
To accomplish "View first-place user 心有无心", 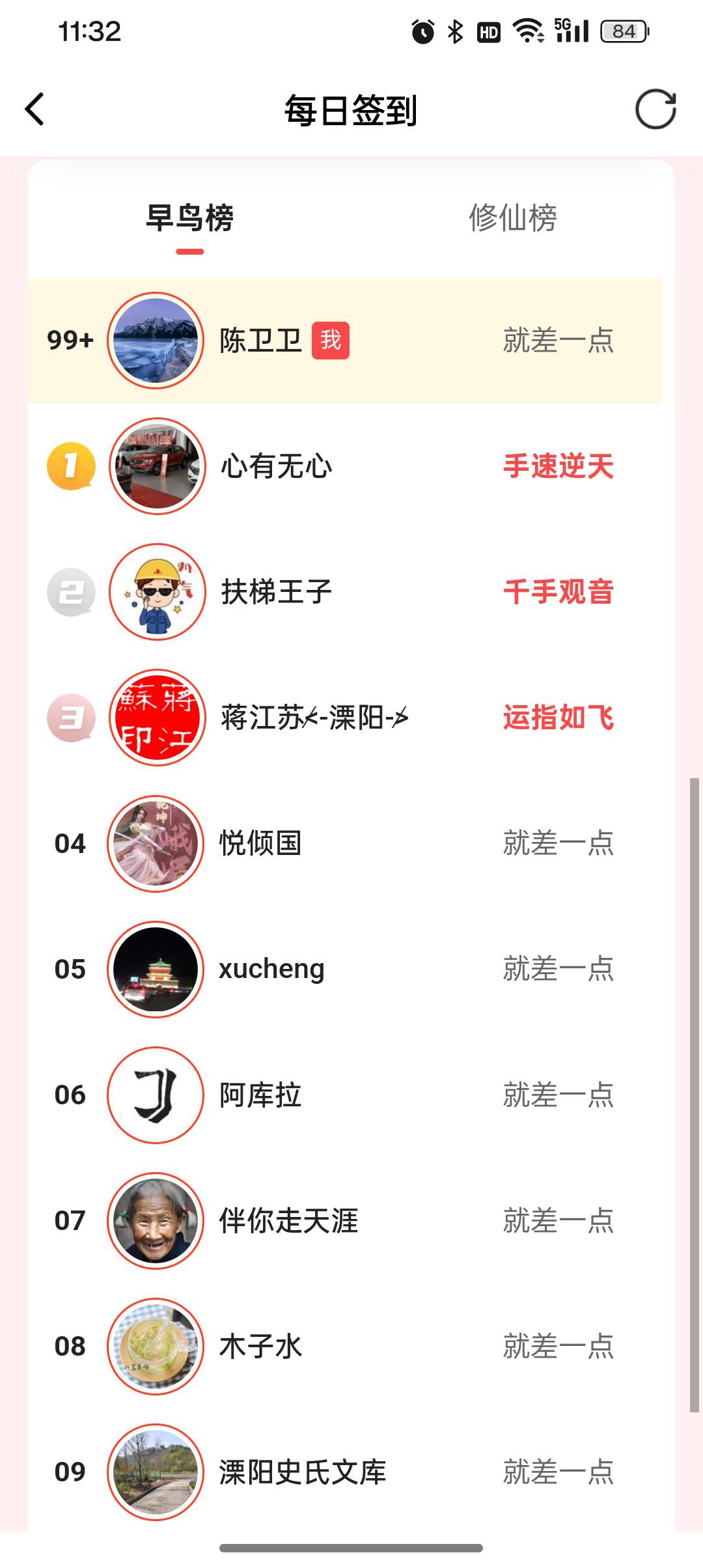I will [276, 467].
